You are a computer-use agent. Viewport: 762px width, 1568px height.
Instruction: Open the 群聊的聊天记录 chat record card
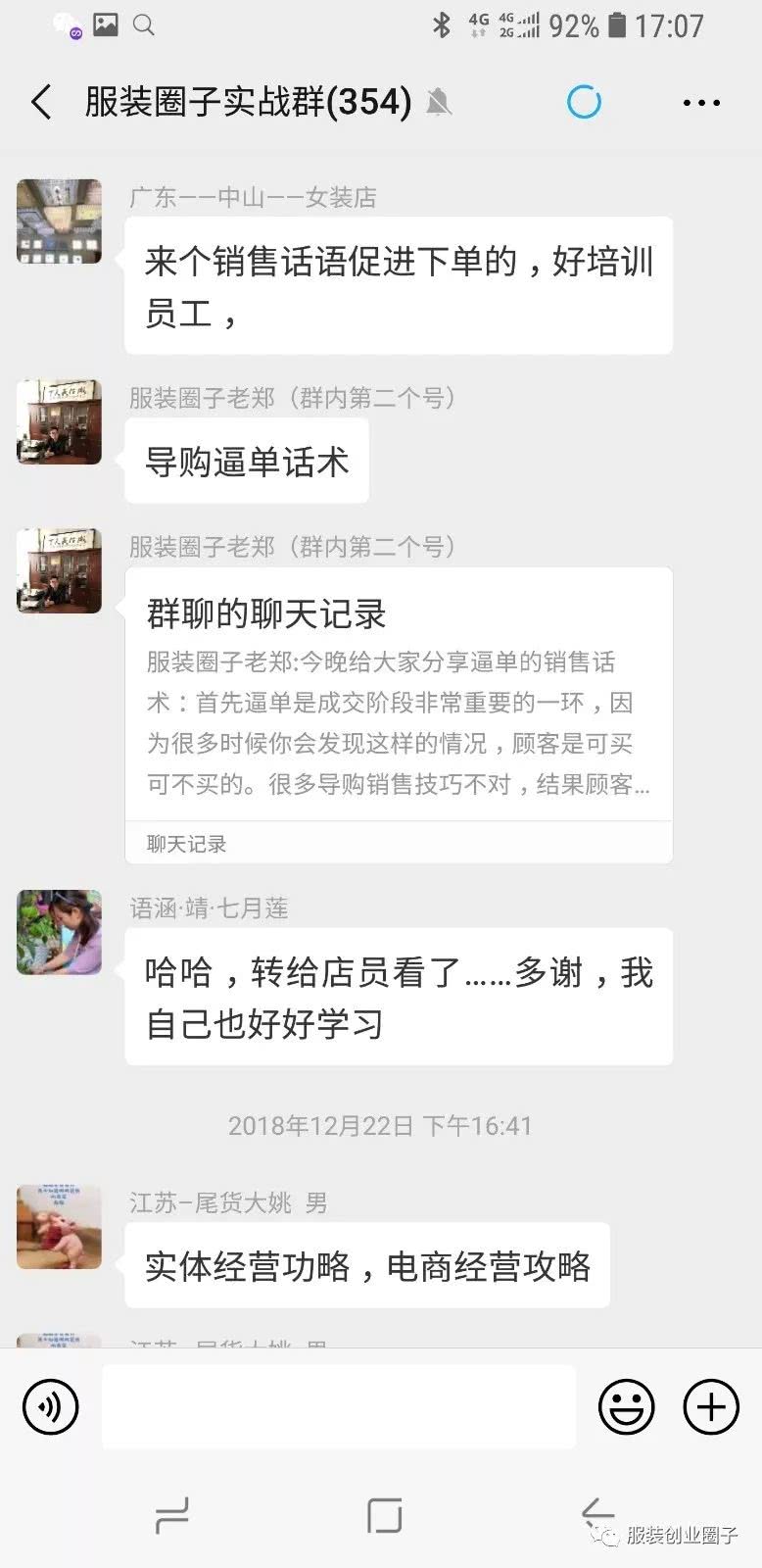(399, 713)
